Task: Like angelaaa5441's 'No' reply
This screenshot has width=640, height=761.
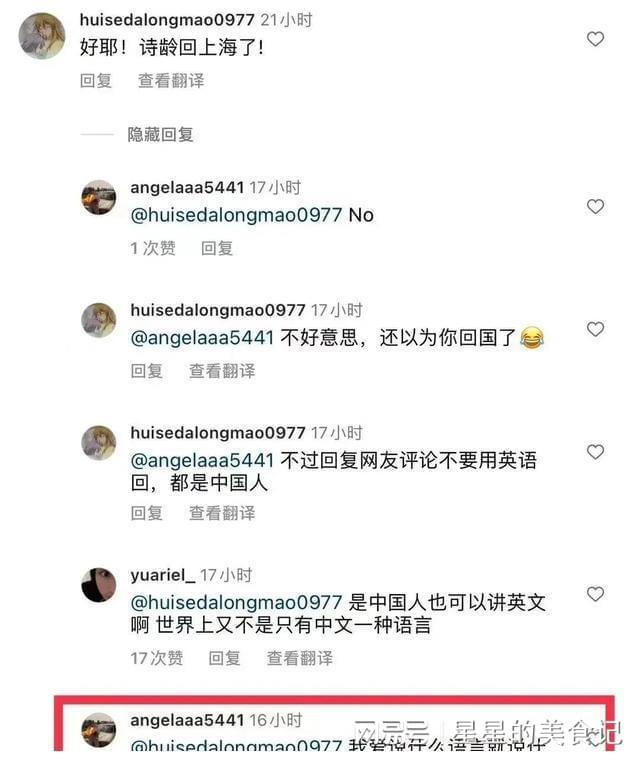Action: coord(595,207)
